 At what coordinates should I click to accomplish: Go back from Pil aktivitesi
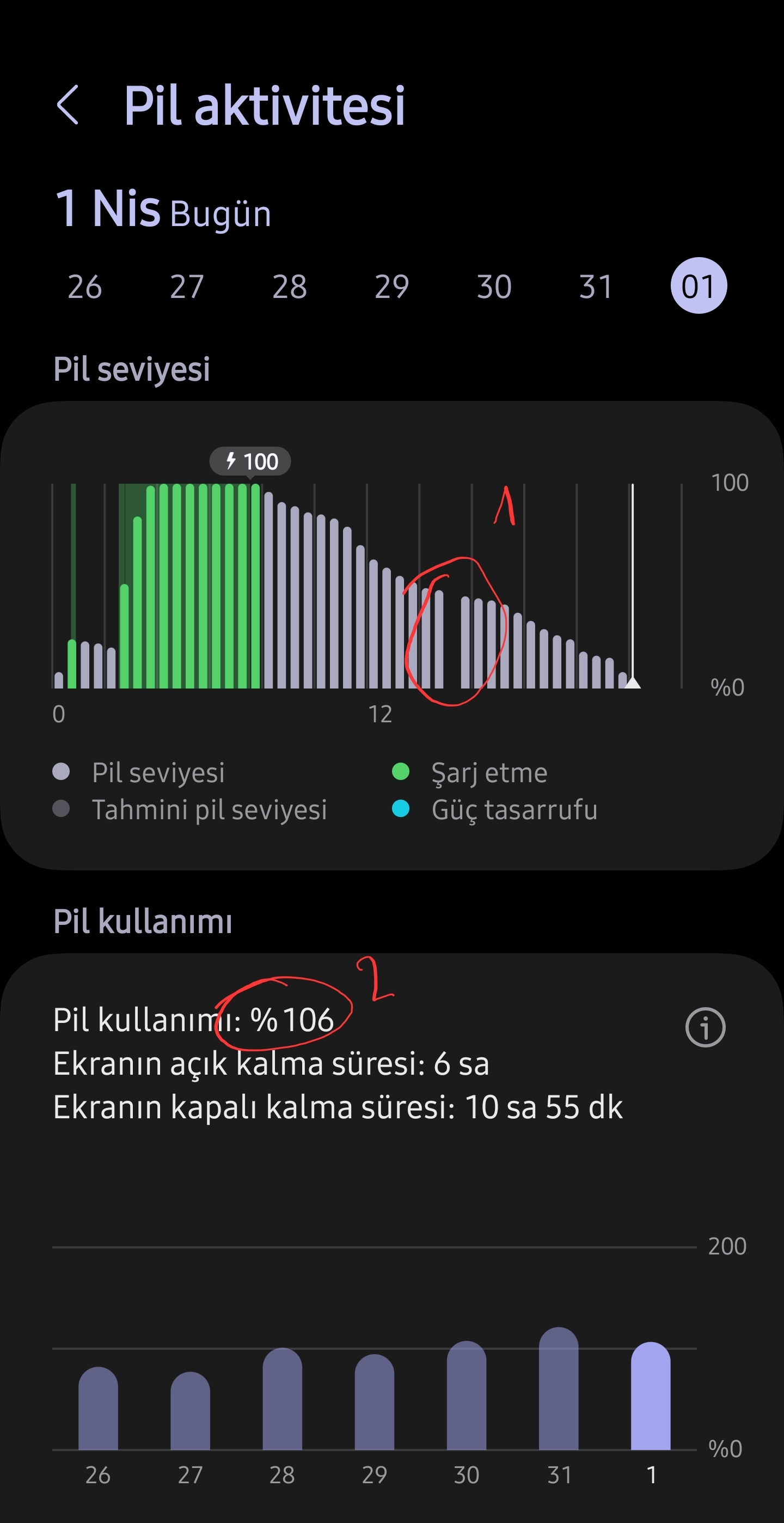click(68, 105)
